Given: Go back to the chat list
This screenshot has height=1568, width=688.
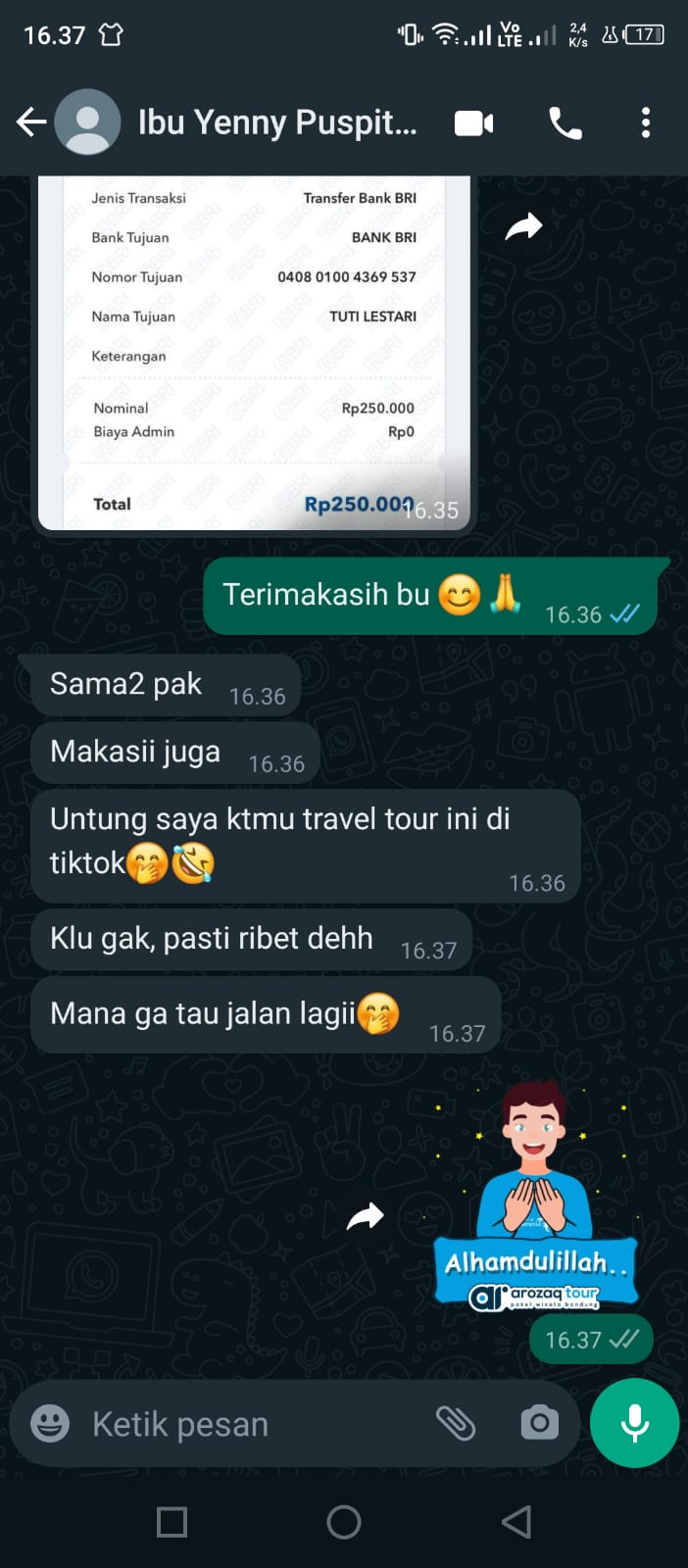Looking at the screenshot, I should coord(31,122).
